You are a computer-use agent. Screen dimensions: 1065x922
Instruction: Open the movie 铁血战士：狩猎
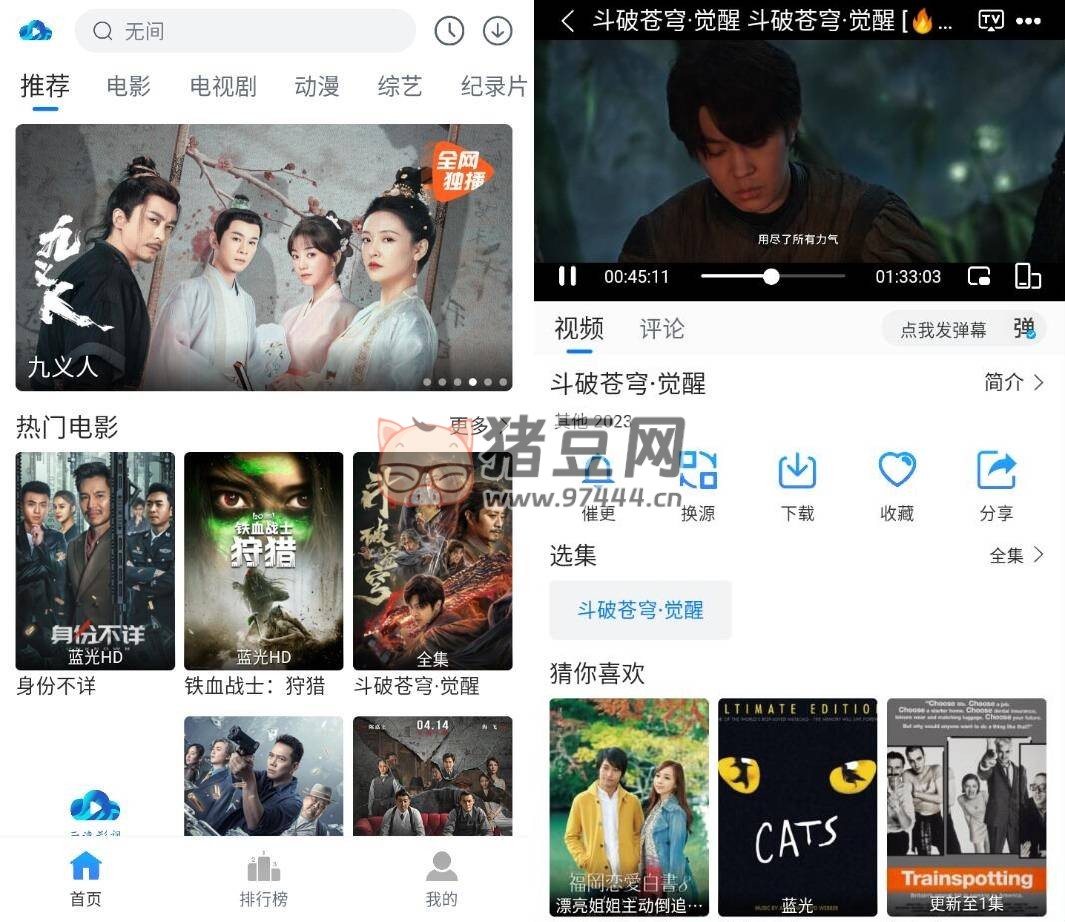click(x=264, y=561)
